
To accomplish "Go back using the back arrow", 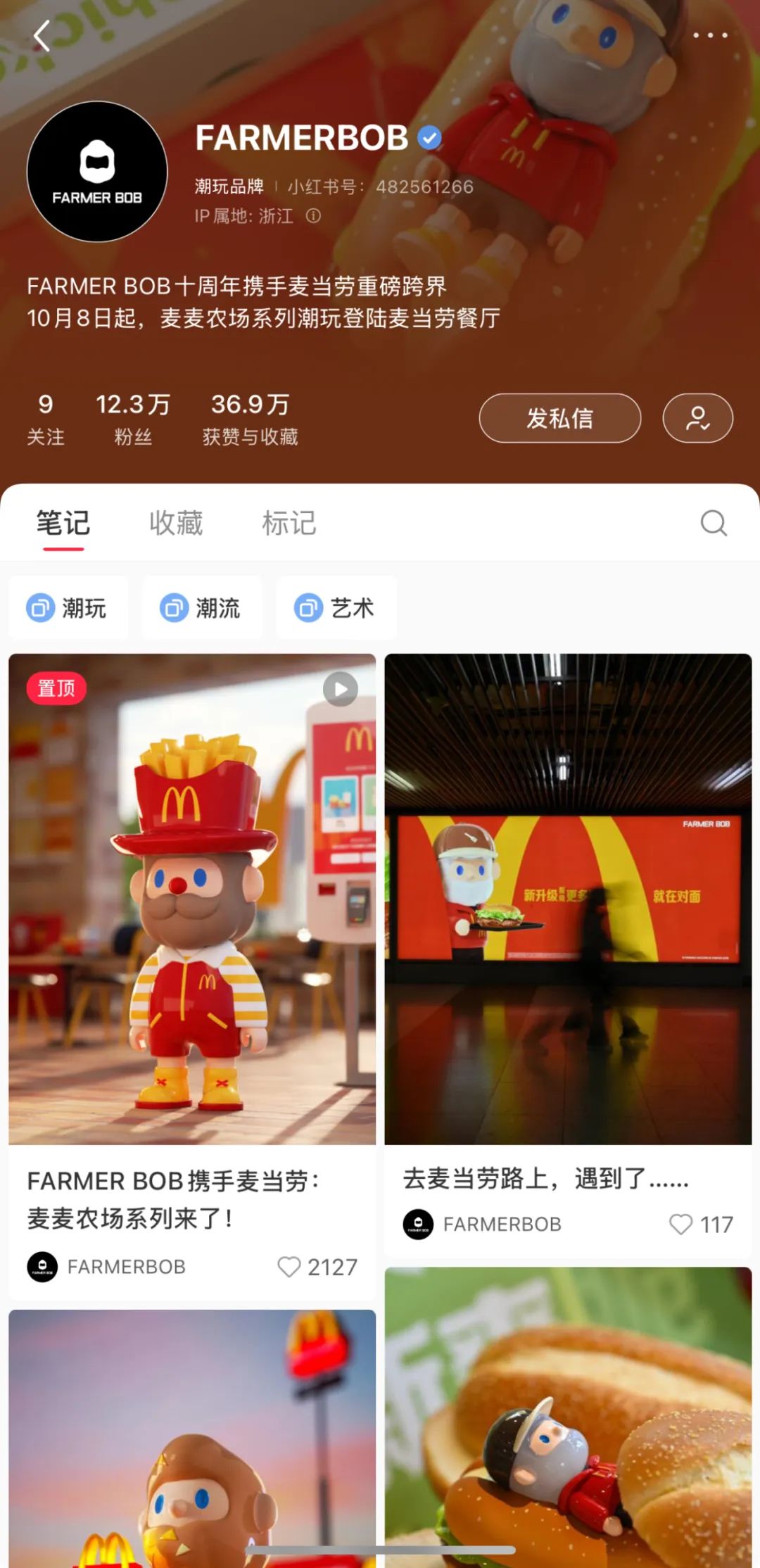I will tap(42, 36).
